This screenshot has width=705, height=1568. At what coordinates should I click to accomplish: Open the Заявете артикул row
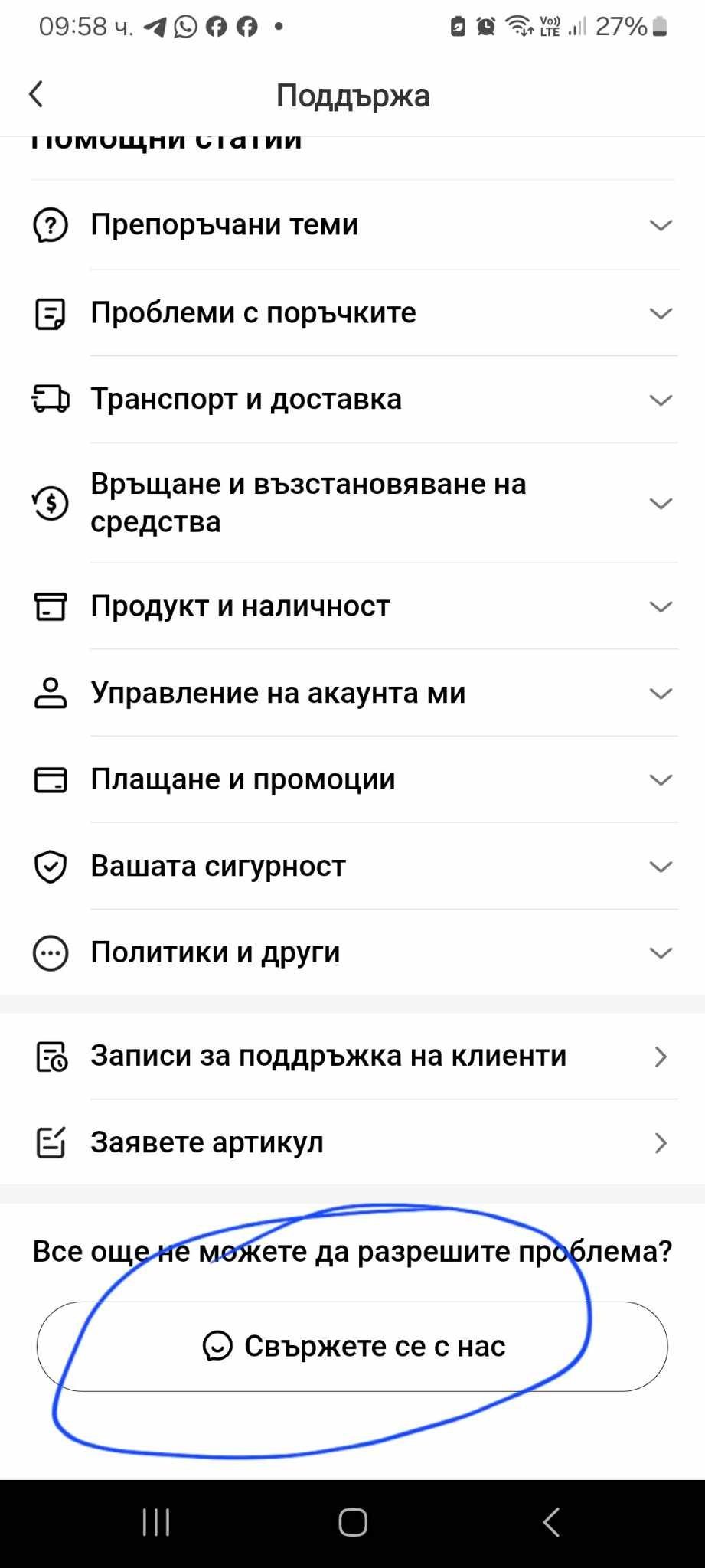pos(352,1142)
